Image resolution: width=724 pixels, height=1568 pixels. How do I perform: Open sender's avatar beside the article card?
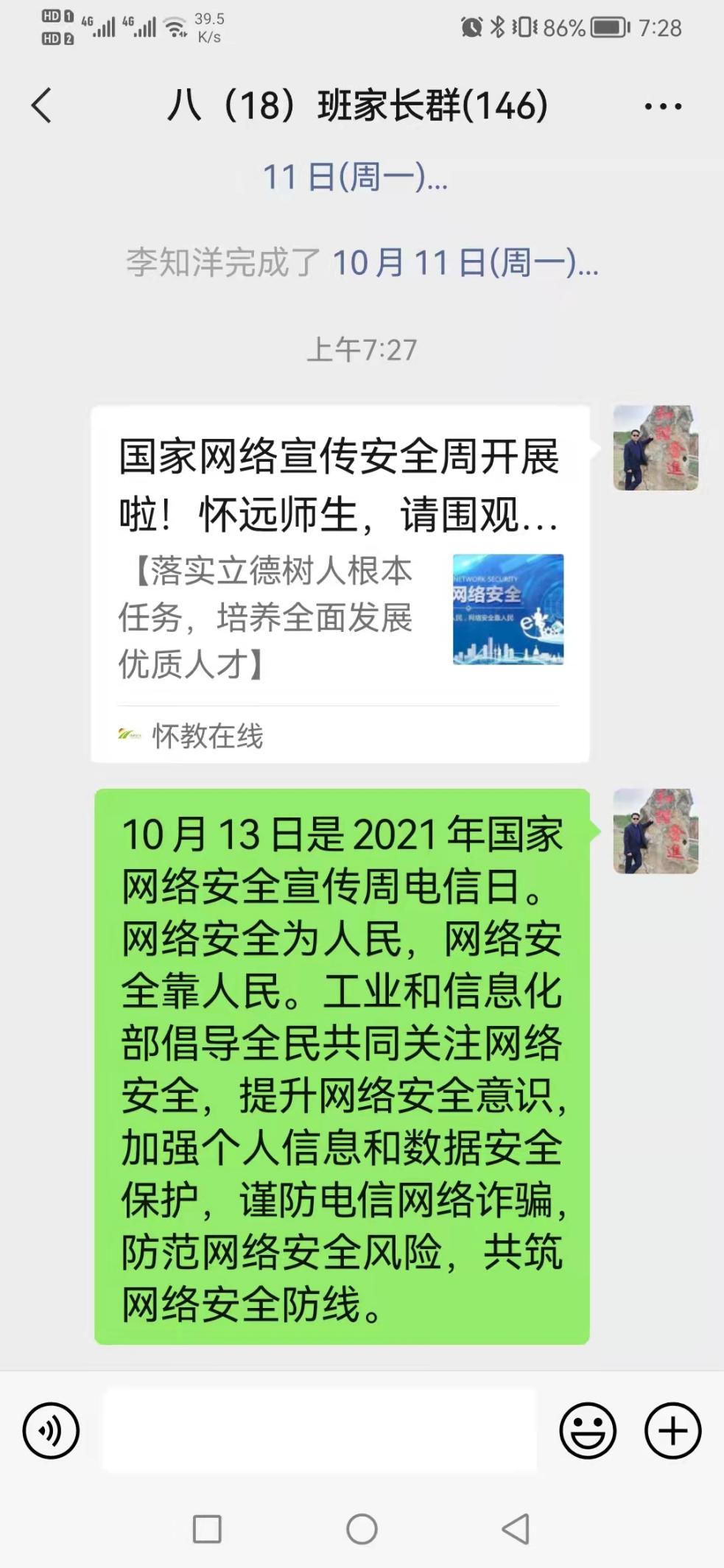coord(656,448)
